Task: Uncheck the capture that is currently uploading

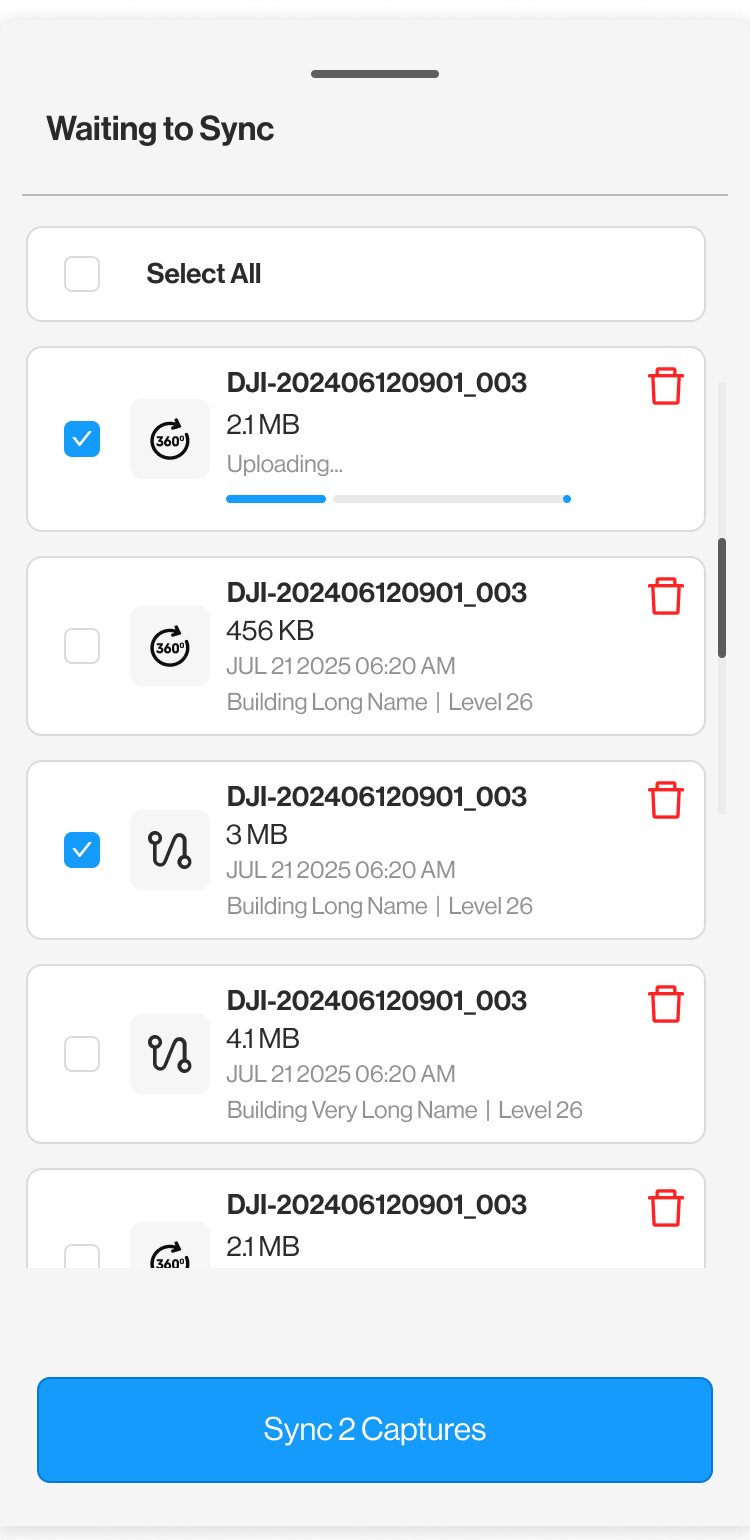Action: click(x=82, y=439)
